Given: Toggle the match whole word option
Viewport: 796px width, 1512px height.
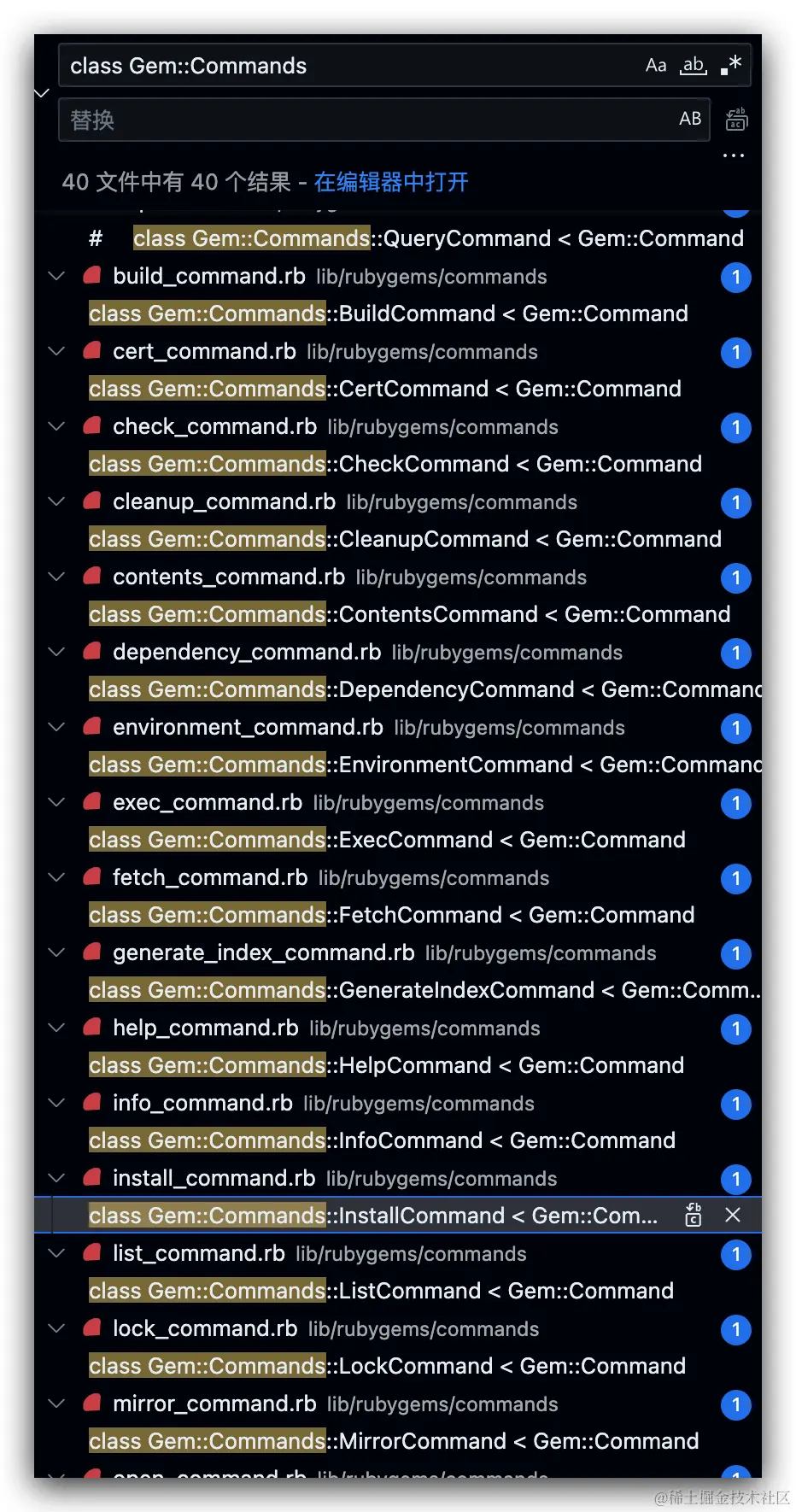Looking at the screenshot, I should [694, 66].
